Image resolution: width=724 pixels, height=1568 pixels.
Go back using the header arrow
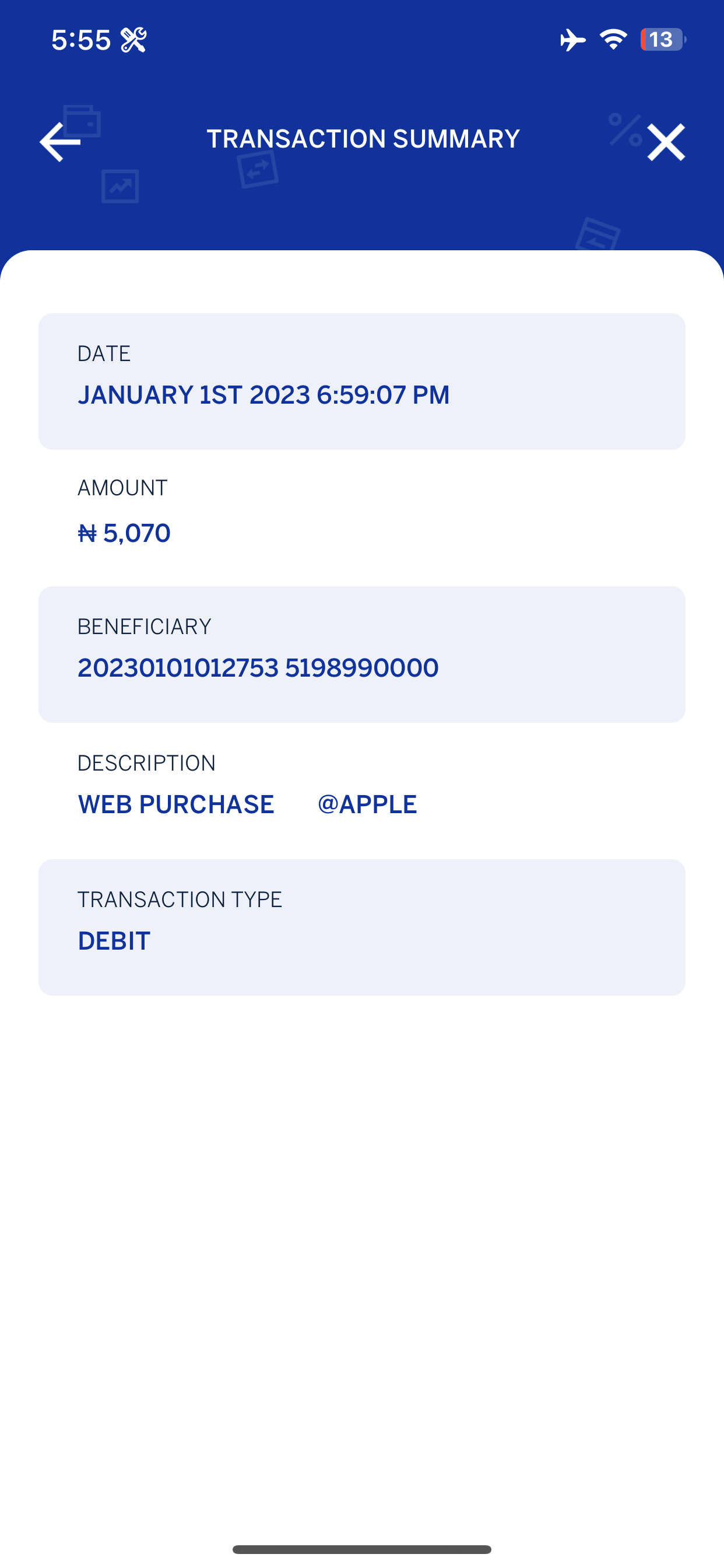[59, 142]
